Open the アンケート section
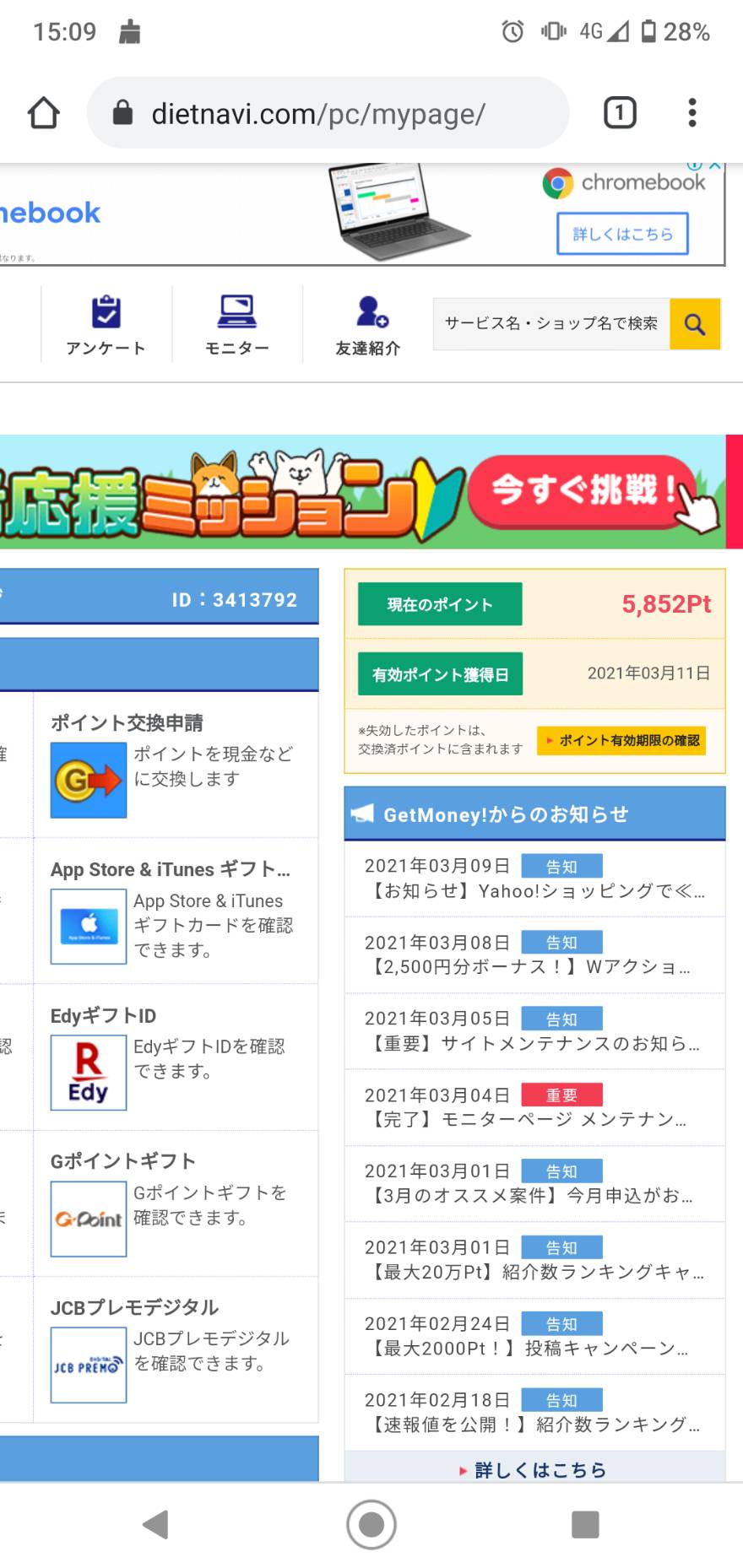Screen dimensions: 743x1568 [x=106, y=325]
